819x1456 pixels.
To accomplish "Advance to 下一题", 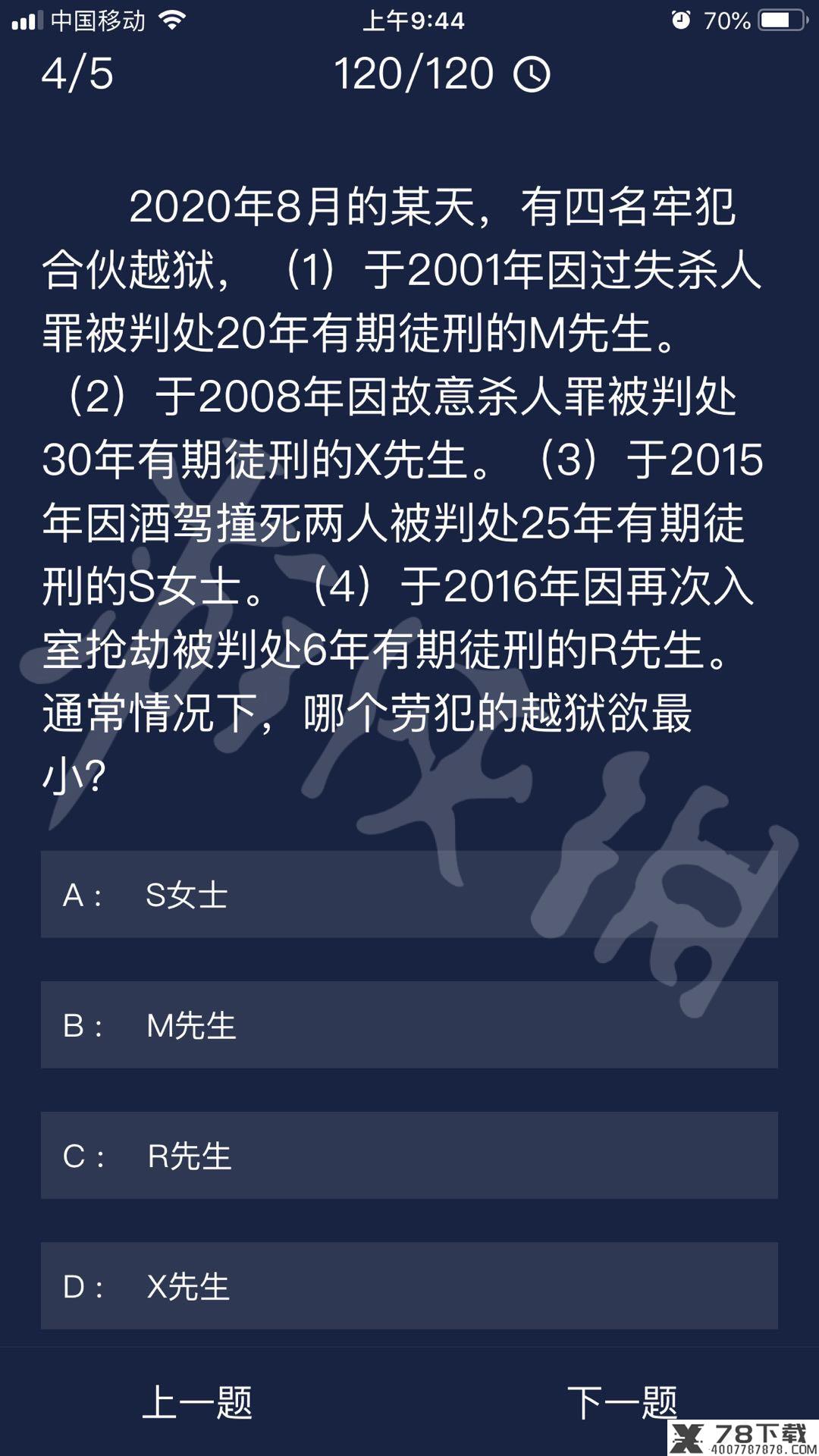I will click(622, 1402).
